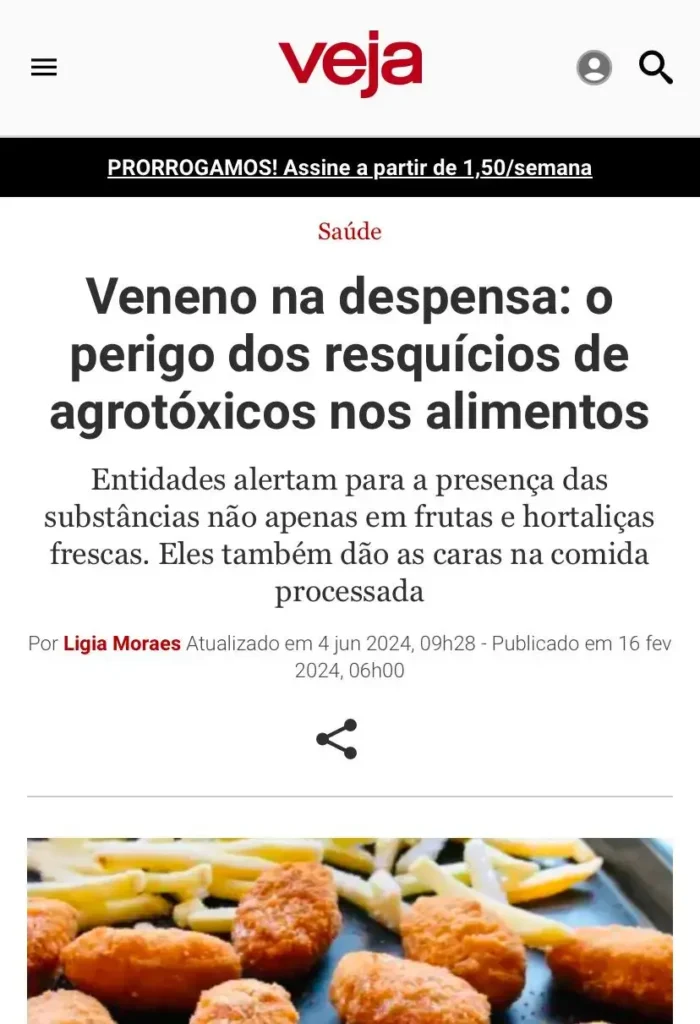This screenshot has width=700, height=1024.
Task: View author Ligia Moraes' page
Action: (x=122, y=643)
